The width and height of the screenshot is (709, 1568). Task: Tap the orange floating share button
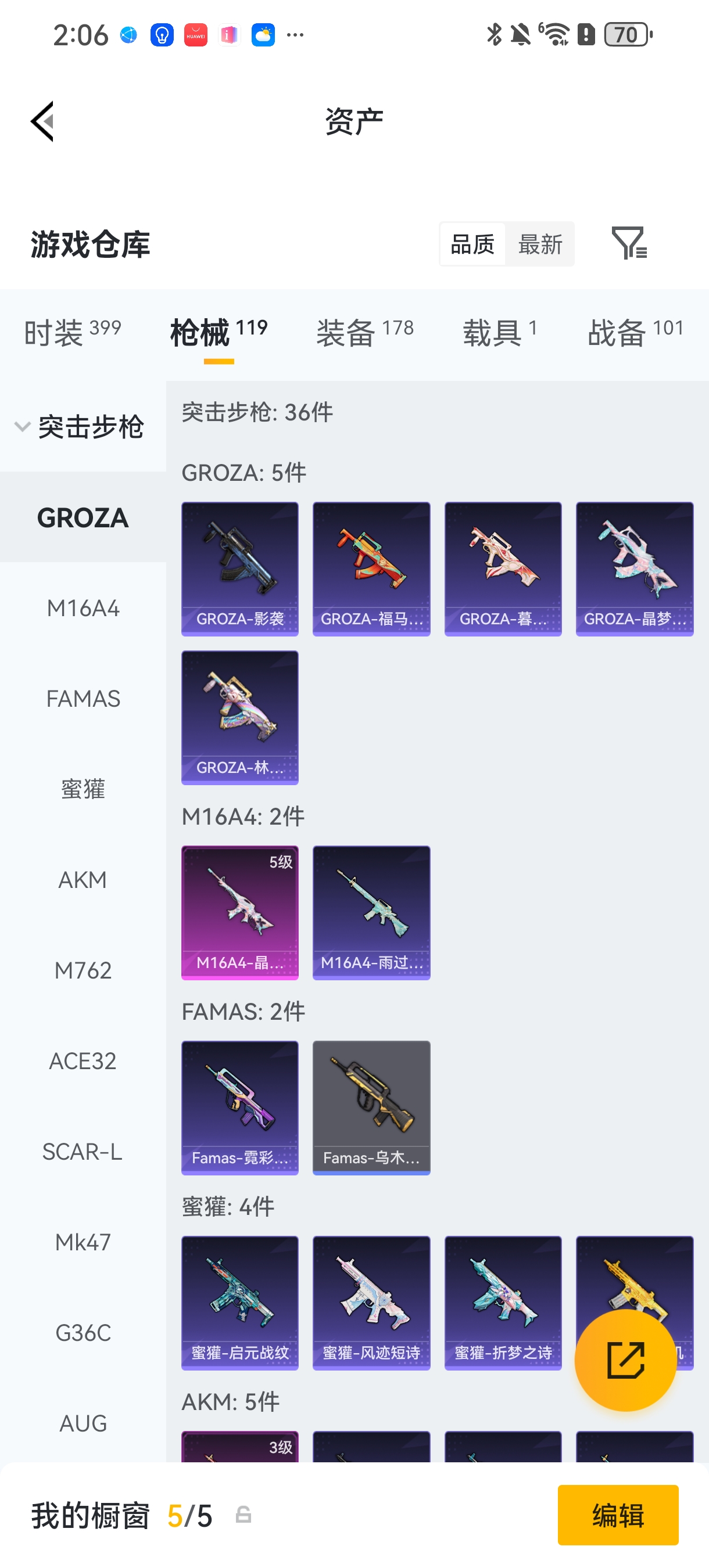click(x=625, y=1360)
